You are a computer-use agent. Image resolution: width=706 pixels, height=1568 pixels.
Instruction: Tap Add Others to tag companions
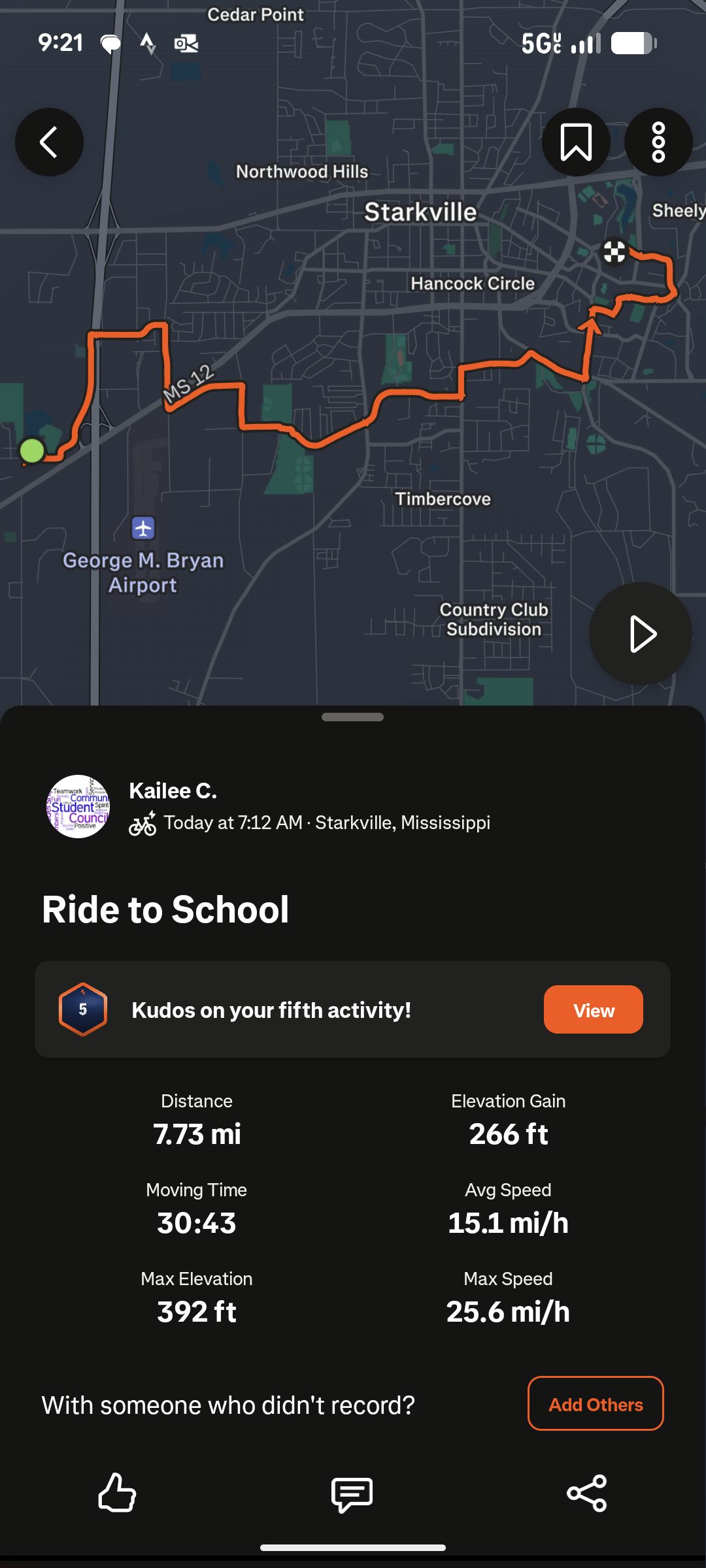(596, 1404)
